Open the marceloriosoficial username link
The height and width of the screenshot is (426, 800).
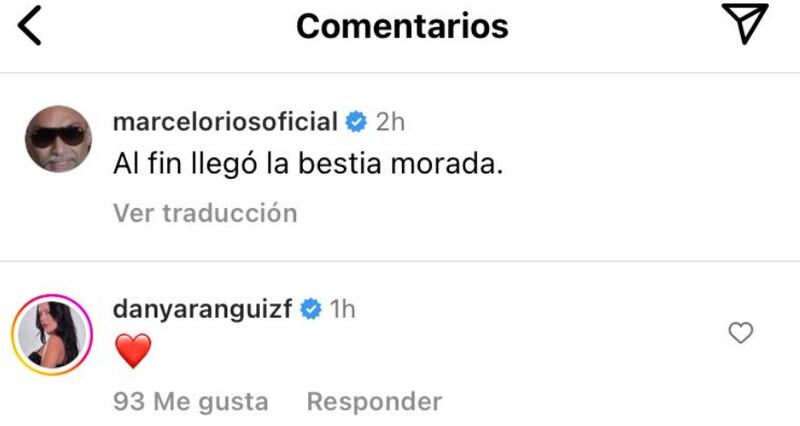[225, 123]
